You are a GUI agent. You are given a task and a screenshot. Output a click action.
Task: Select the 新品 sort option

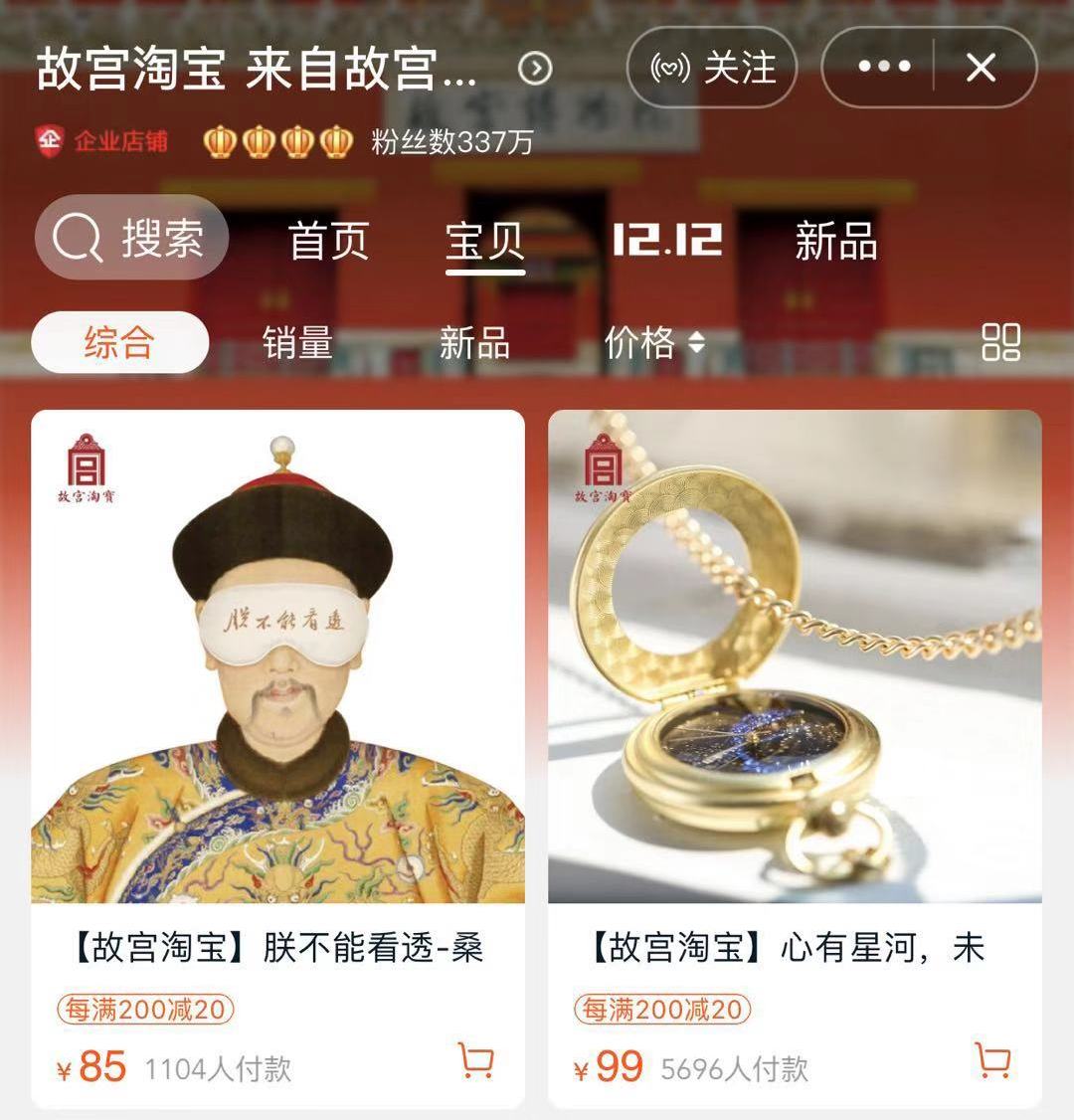click(473, 343)
